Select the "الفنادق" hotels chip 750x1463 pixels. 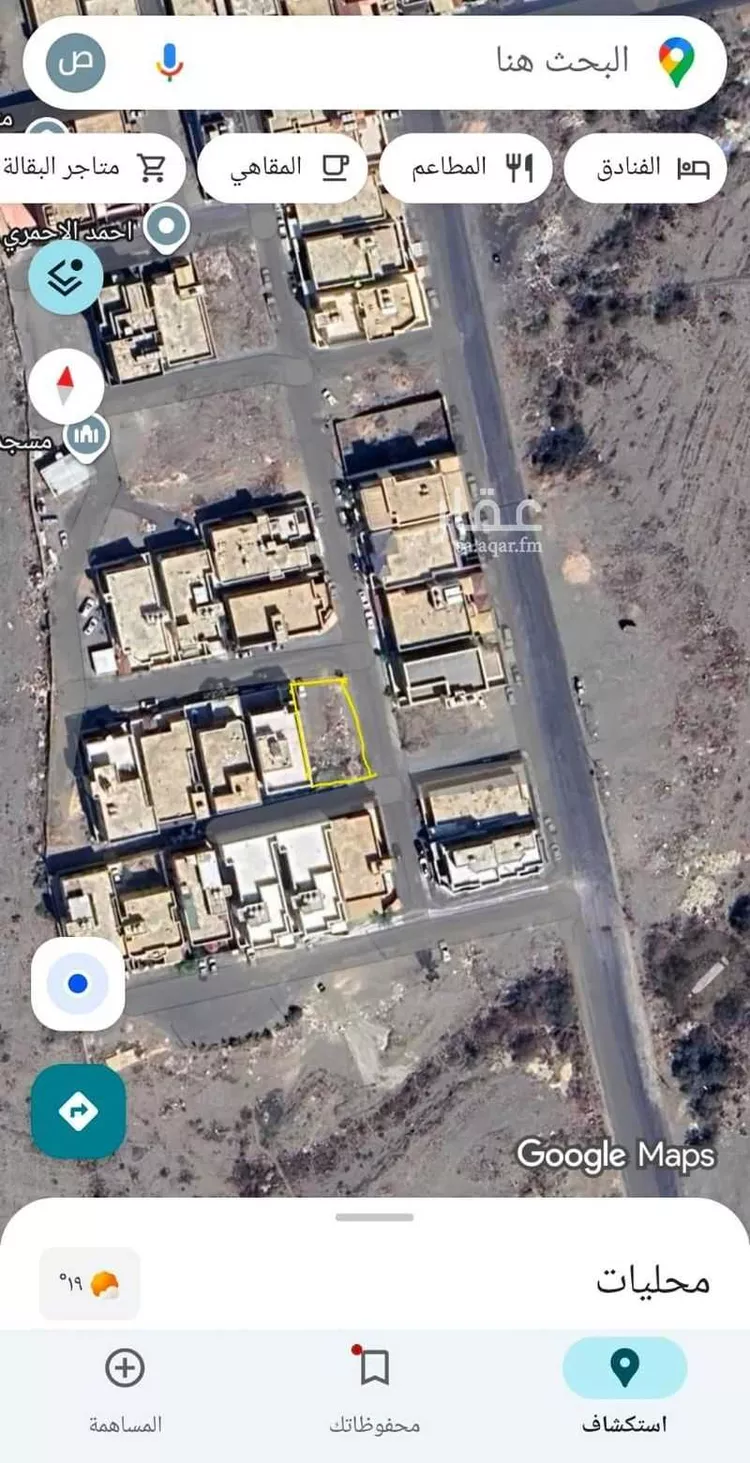[645, 168]
